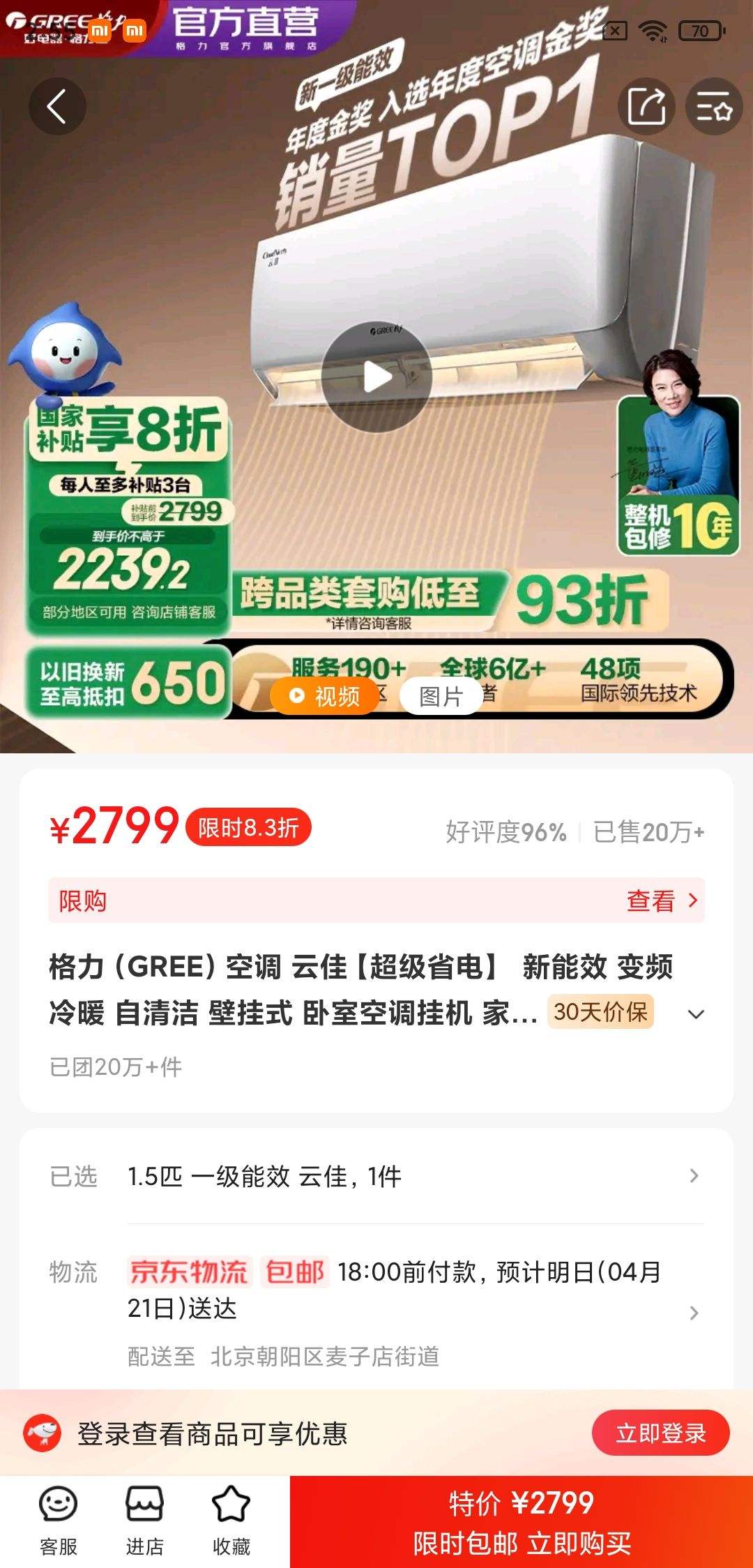
Task: Open the selected specification row 已选
Action: tap(376, 1177)
